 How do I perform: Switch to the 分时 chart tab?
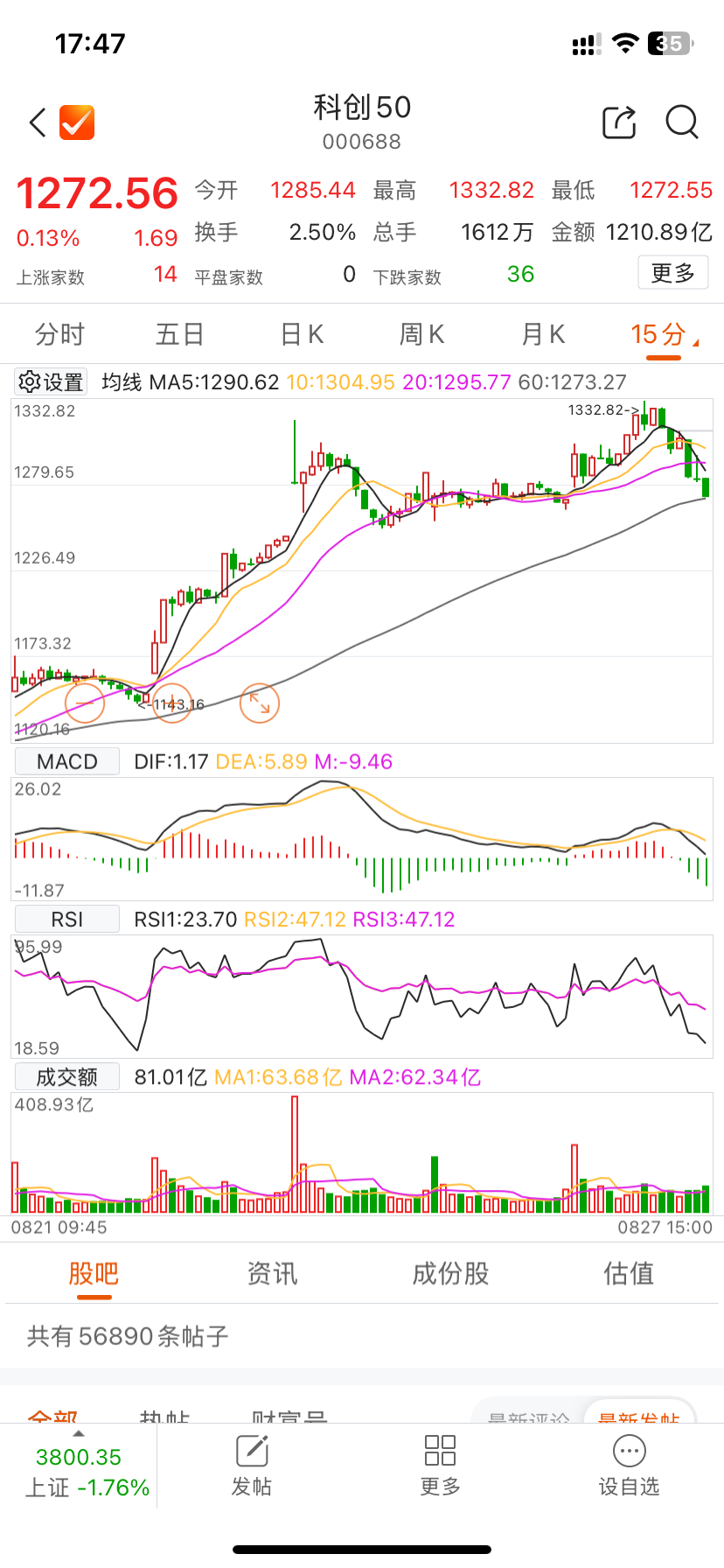point(59,334)
